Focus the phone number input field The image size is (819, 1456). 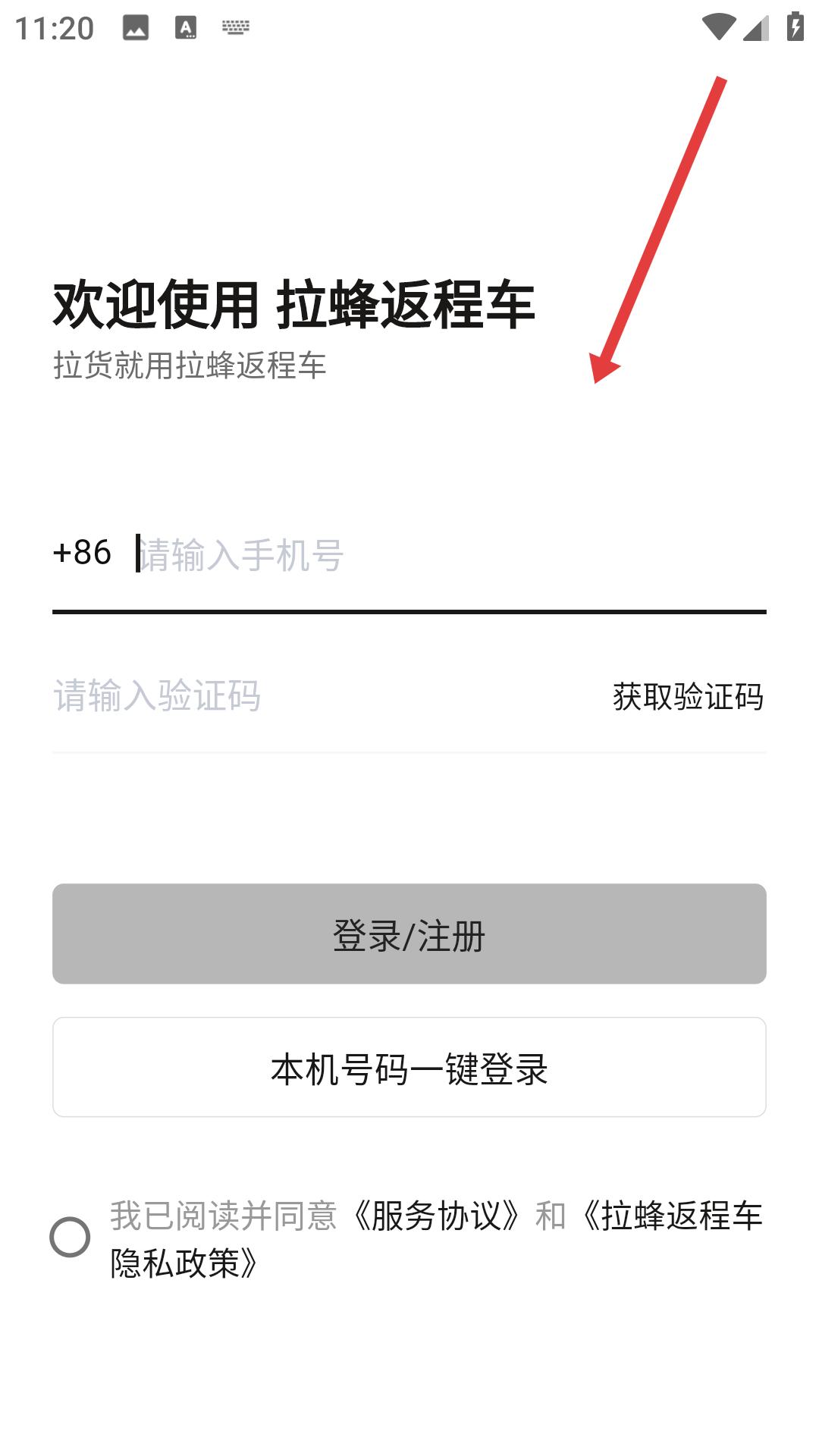point(450,554)
